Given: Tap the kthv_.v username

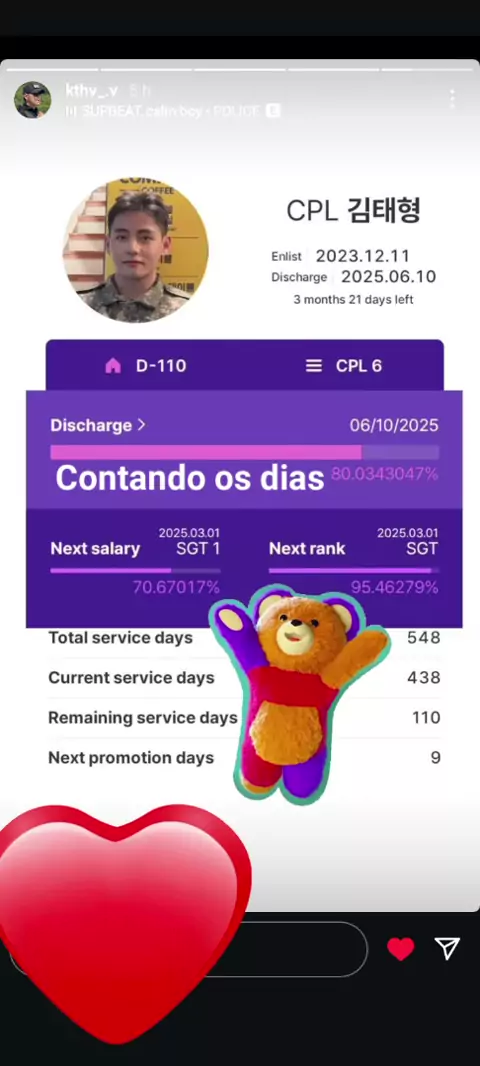Looking at the screenshot, I should 92,90.
